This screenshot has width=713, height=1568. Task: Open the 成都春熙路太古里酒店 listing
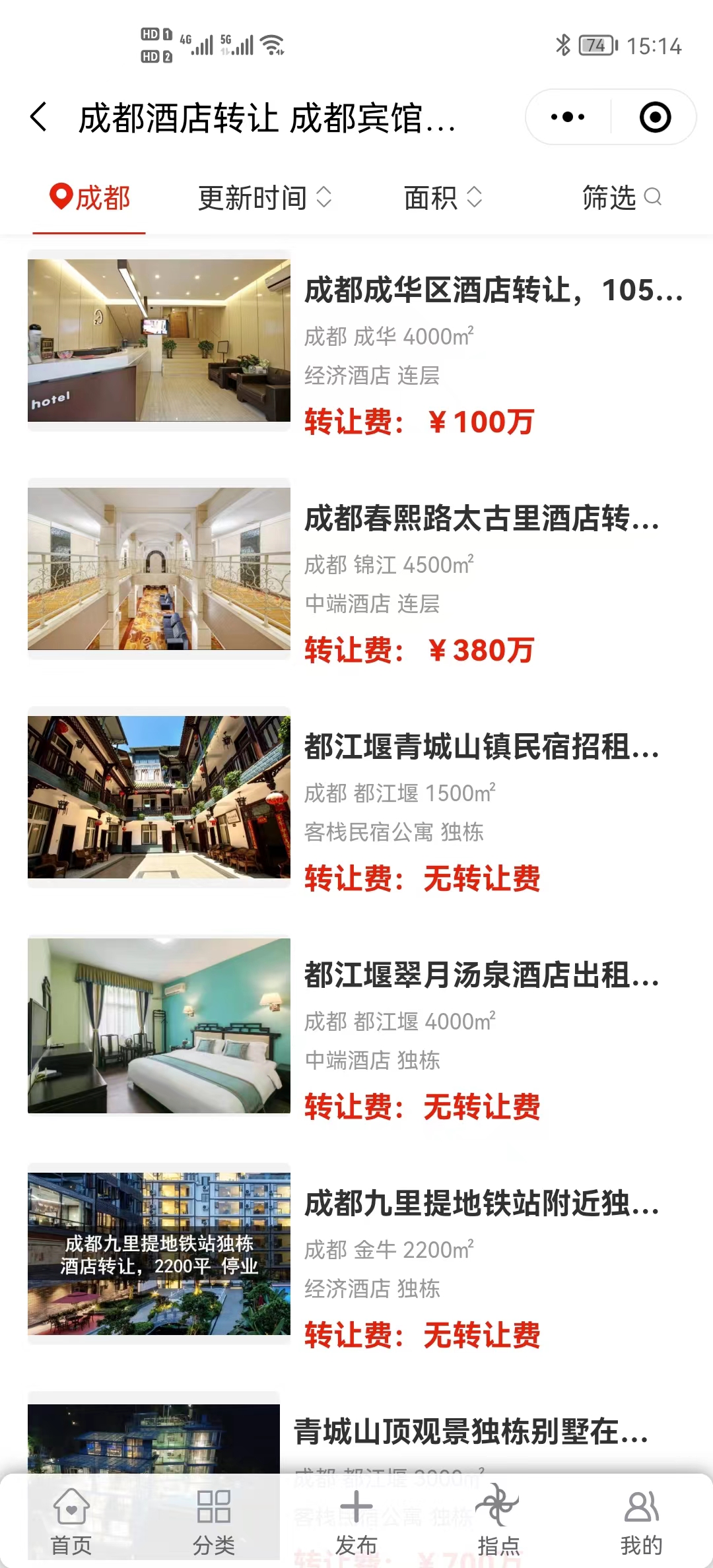pyautogui.click(x=482, y=519)
